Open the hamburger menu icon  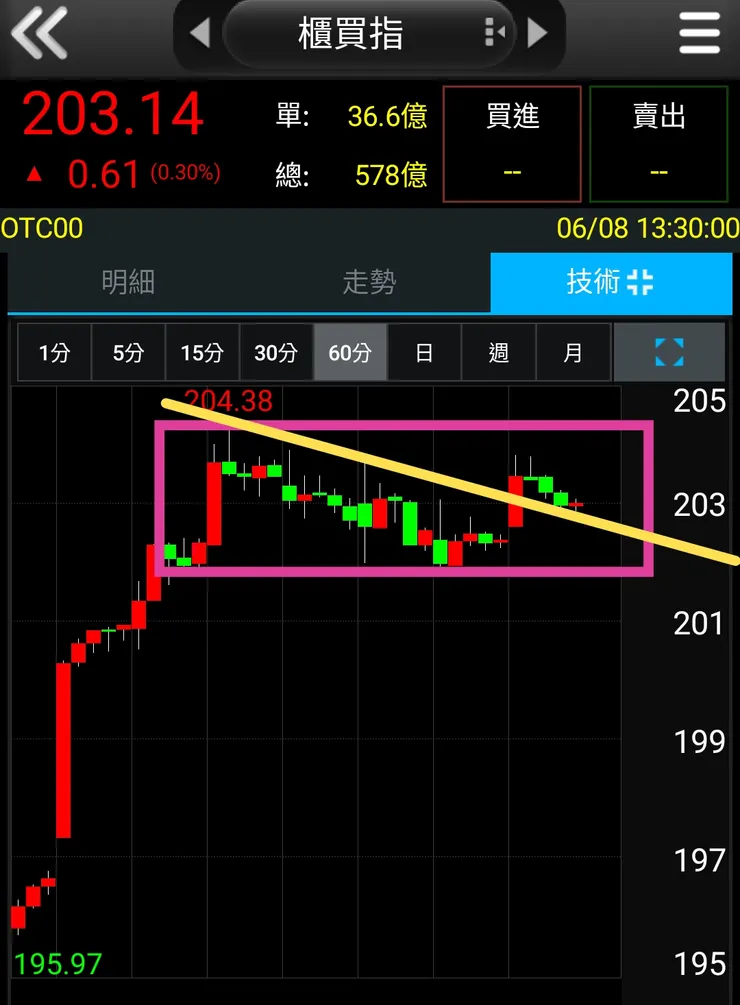coord(698,33)
